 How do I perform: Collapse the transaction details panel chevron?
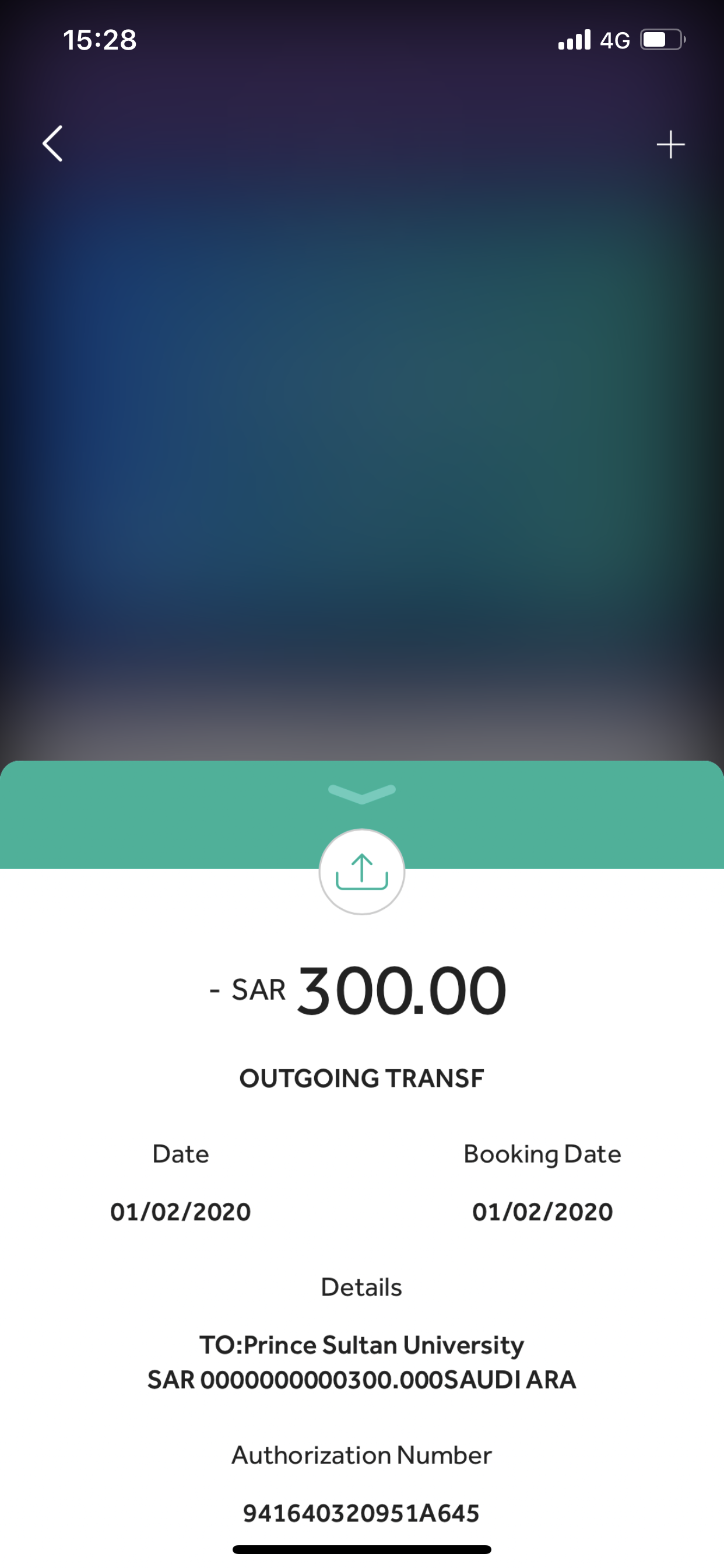click(x=362, y=794)
